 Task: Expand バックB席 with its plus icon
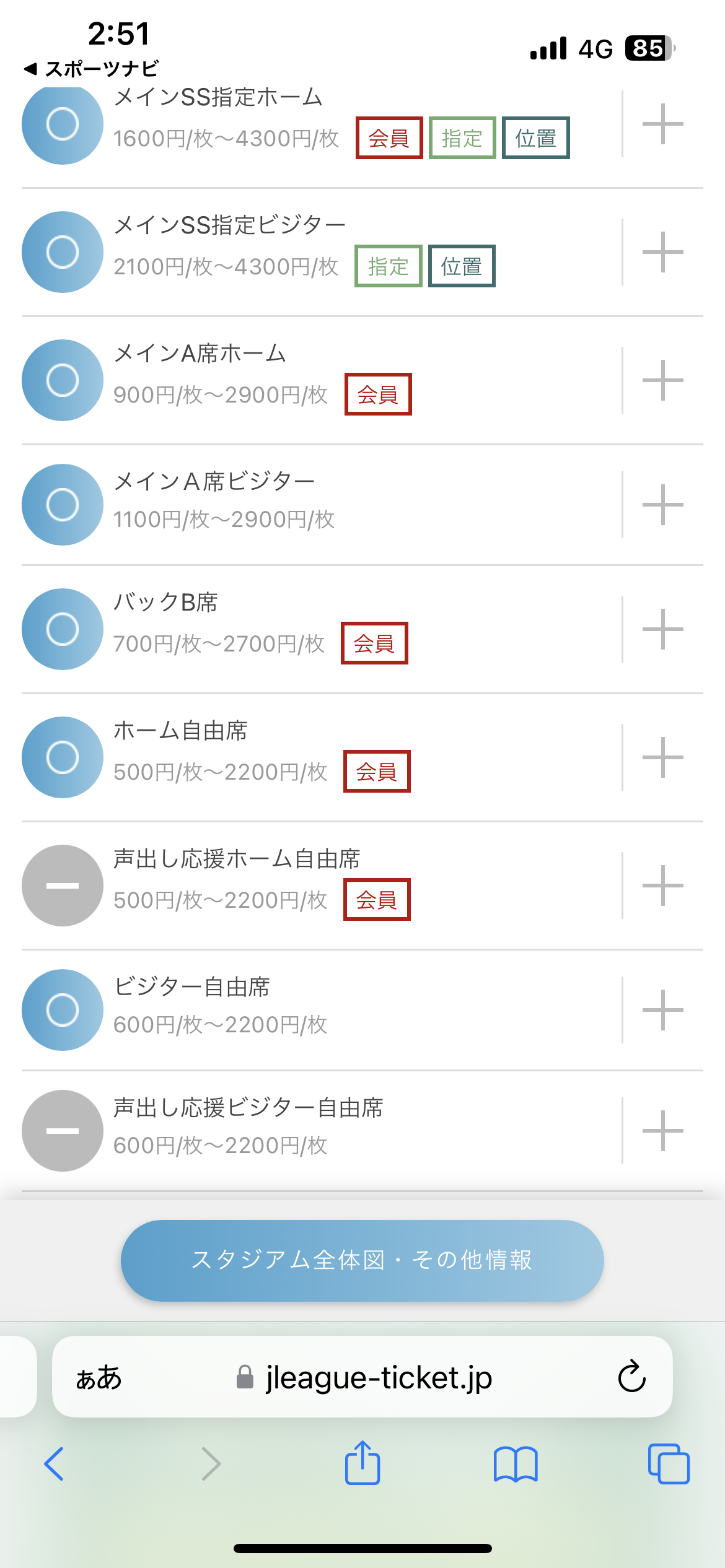(x=662, y=629)
